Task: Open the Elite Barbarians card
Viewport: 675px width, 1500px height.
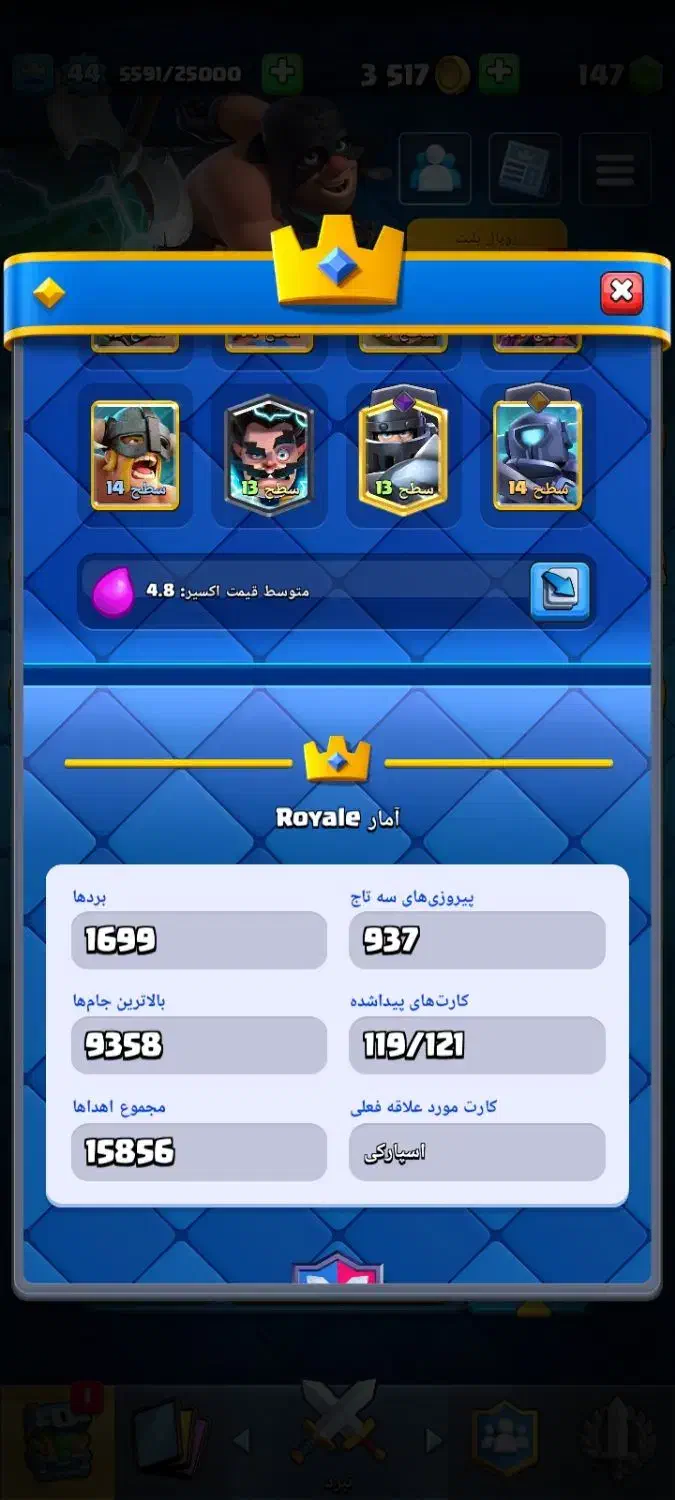Action: [x=135, y=455]
